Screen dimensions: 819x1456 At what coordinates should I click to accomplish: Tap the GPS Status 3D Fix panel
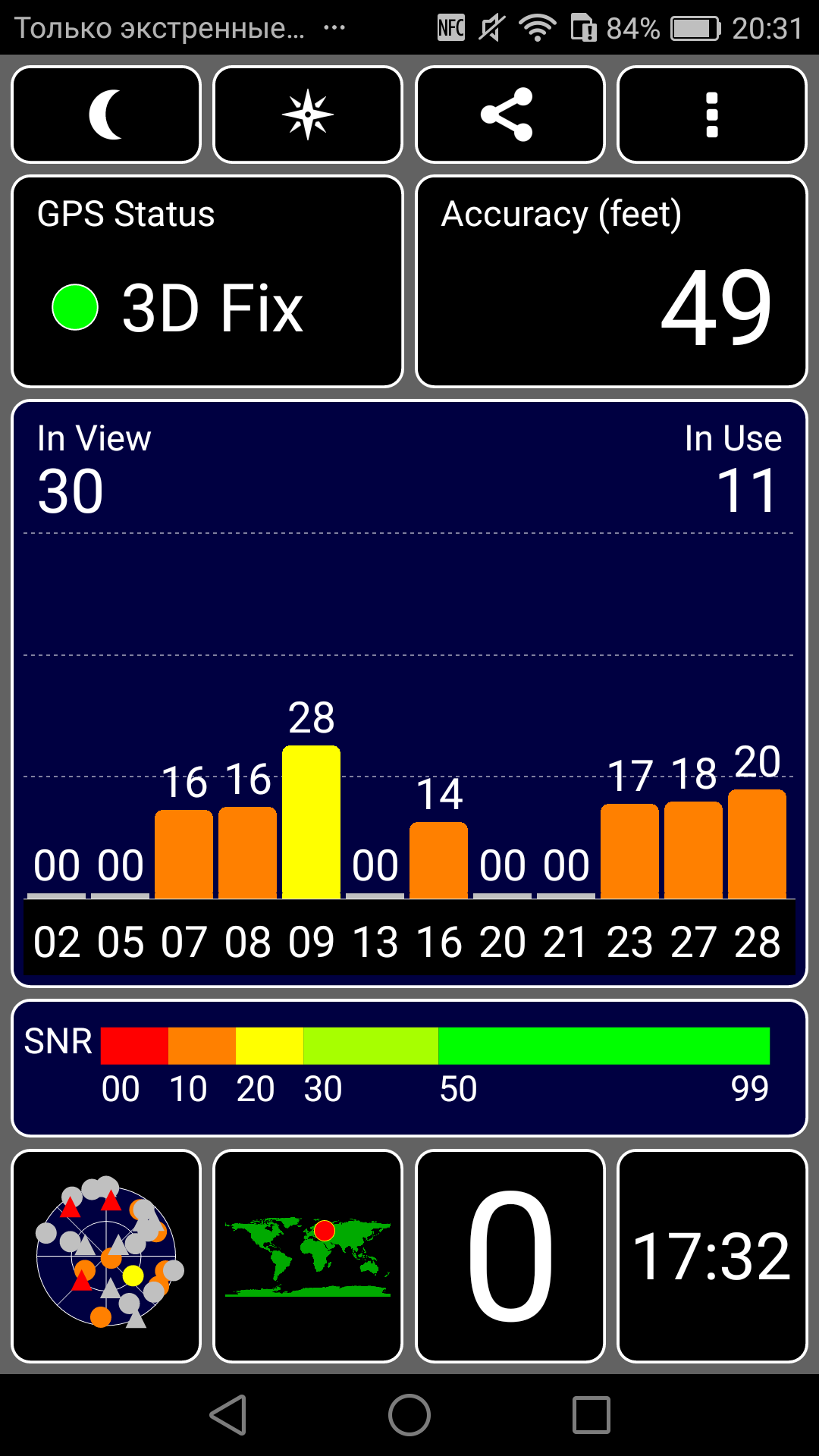tap(207, 281)
